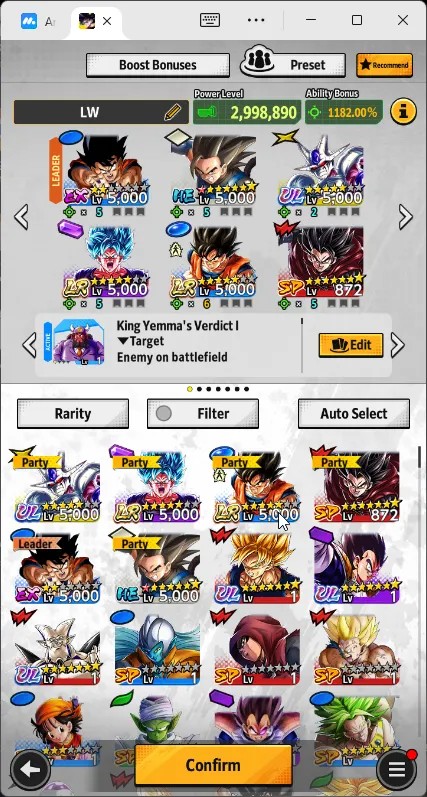Image resolution: width=427 pixels, height=797 pixels.
Task: Confirm the party selection
Action: pyautogui.click(x=213, y=765)
